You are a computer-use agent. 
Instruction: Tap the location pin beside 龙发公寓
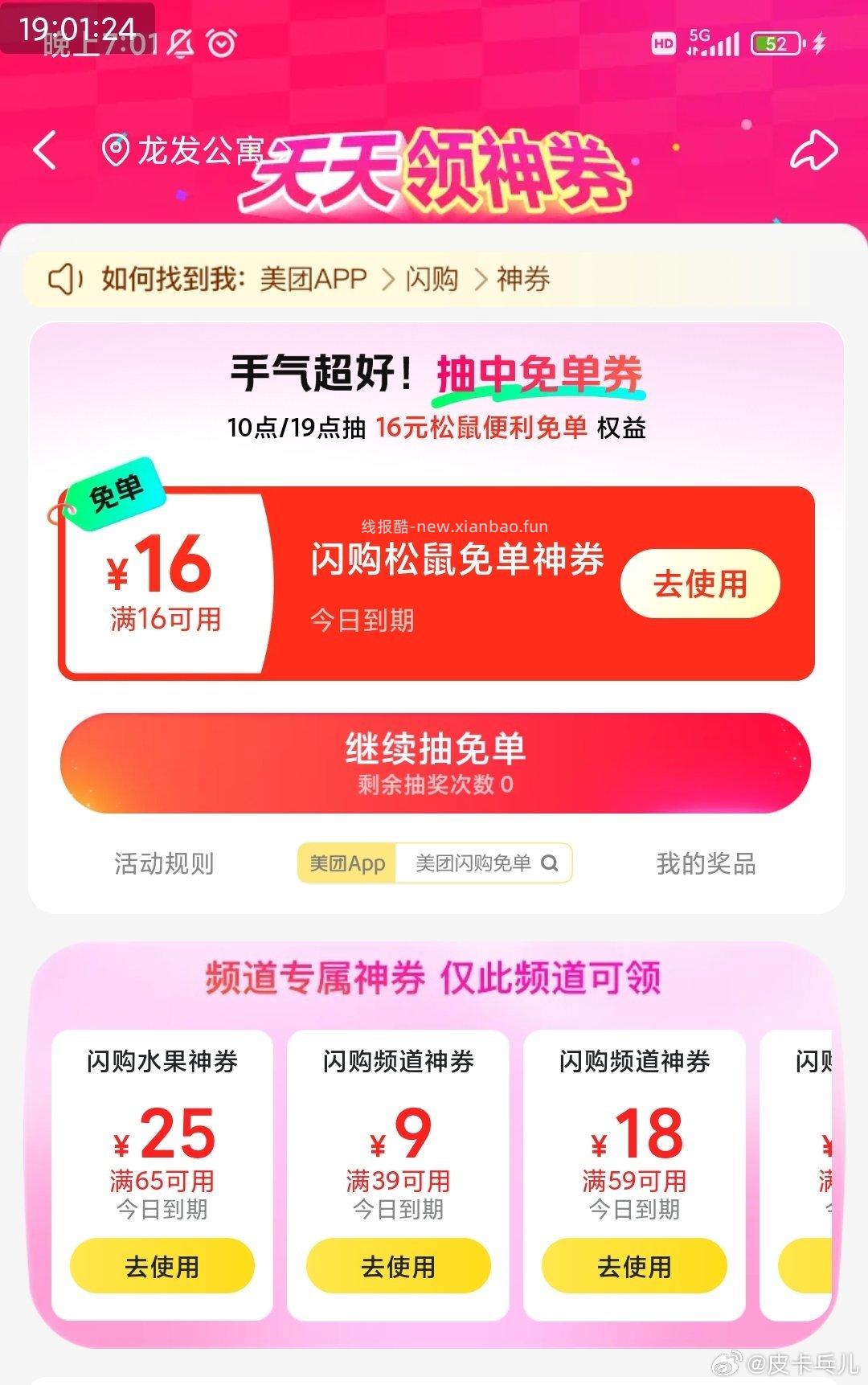pos(114,149)
